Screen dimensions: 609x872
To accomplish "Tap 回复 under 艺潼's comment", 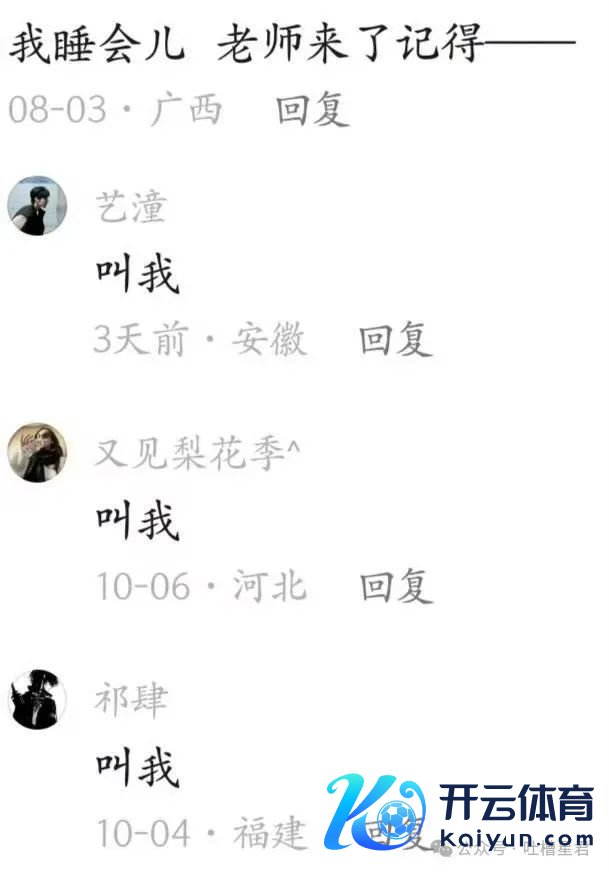I will (x=395, y=340).
